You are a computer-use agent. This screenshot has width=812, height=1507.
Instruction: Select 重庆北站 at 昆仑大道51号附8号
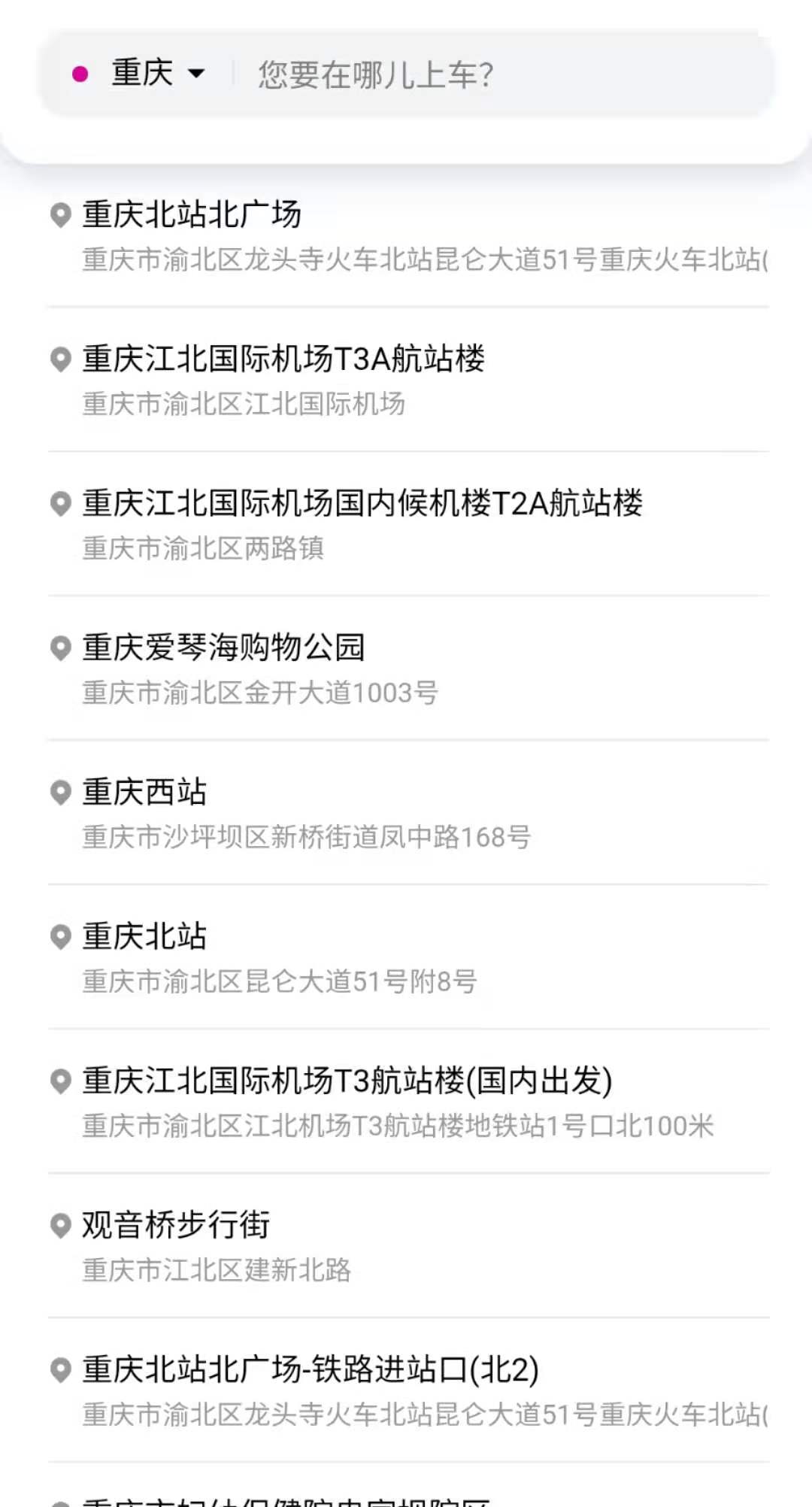[x=408, y=957]
